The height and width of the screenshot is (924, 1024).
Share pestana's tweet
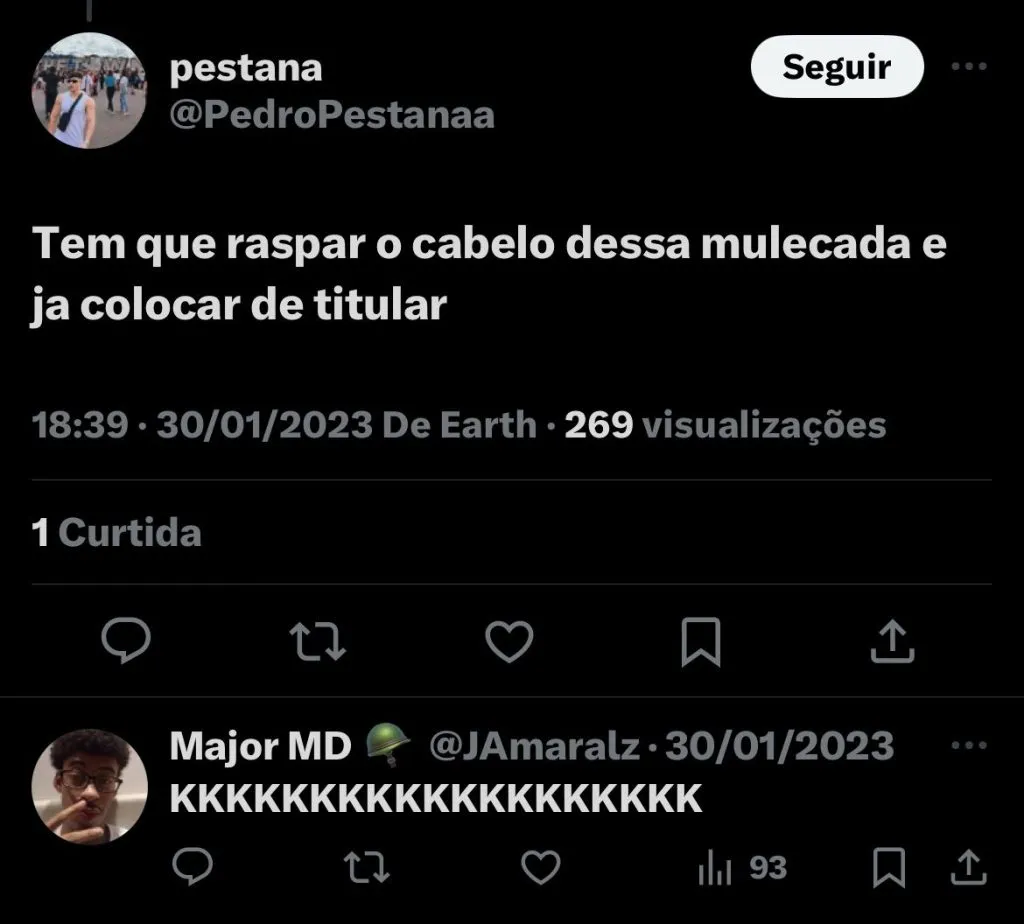click(x=892, y=641)
